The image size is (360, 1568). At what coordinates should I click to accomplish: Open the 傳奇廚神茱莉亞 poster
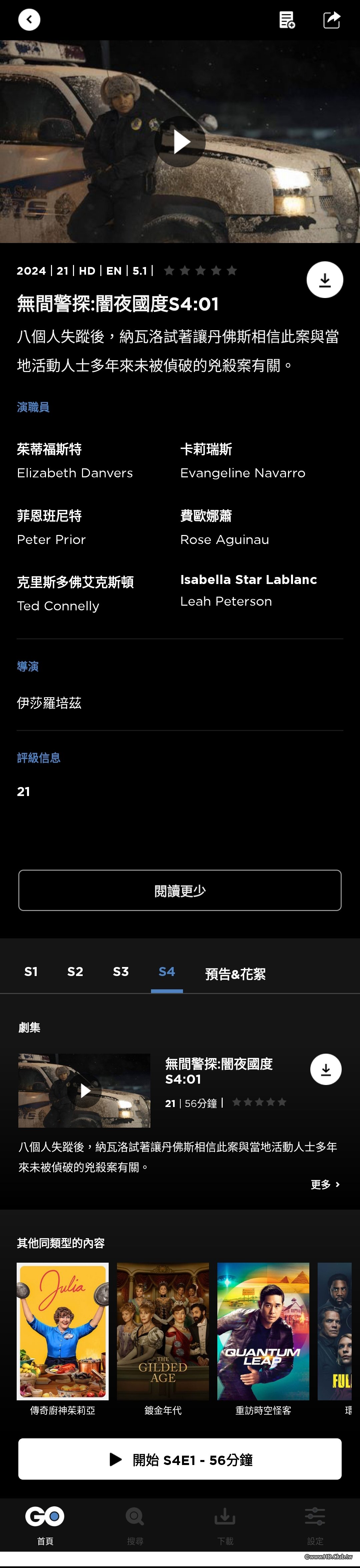pos(63,1331)
